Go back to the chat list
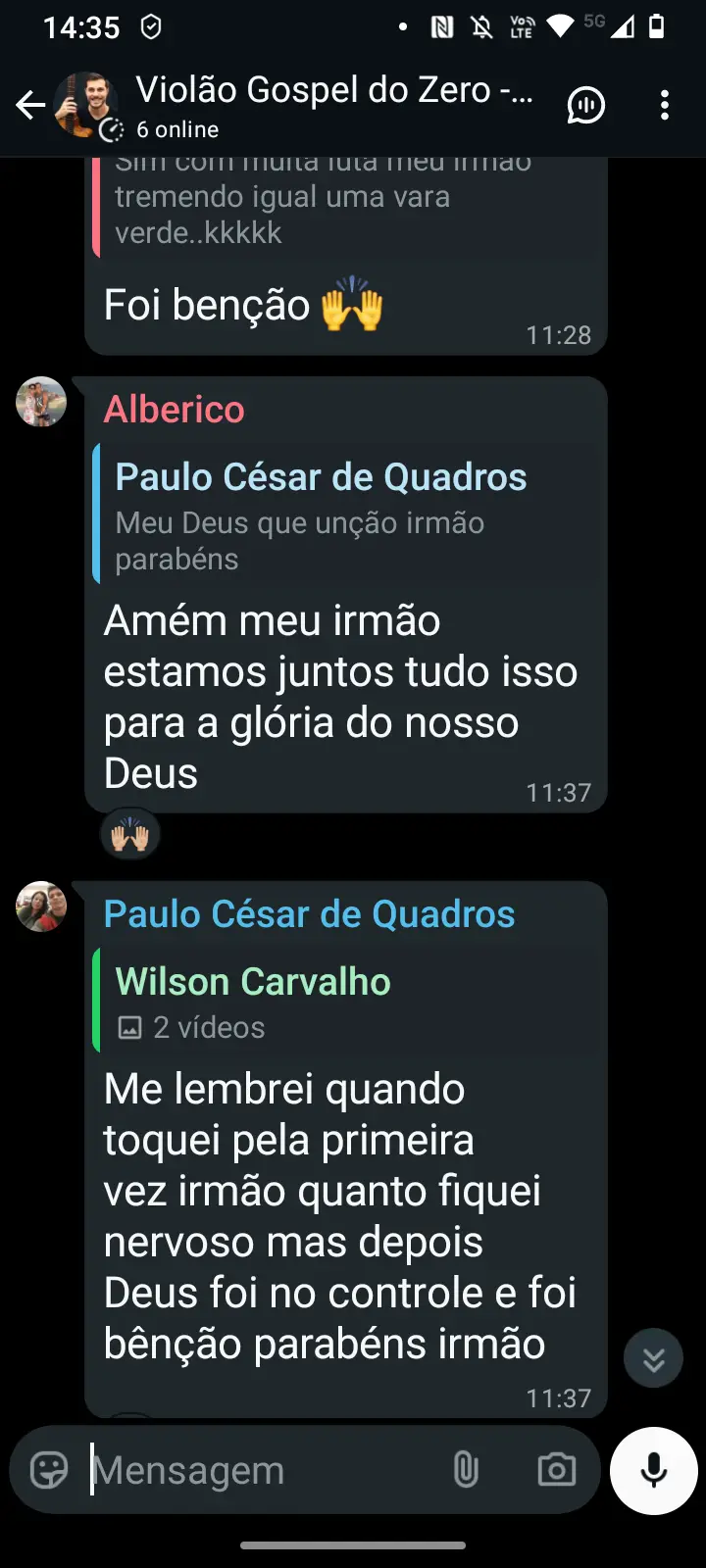The height and width of the screenshot is (1568, 706). coord(31,105)
